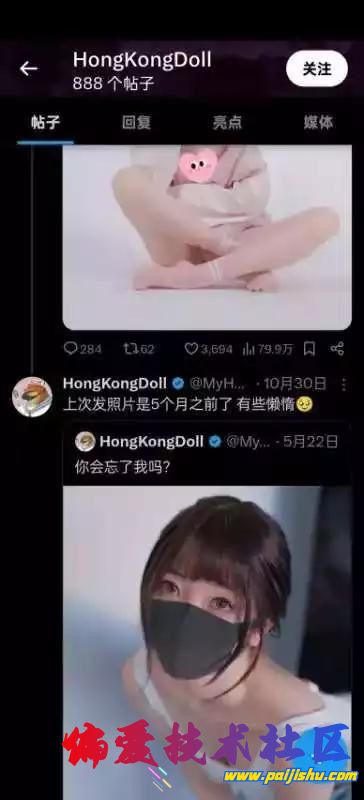Follow HongKongDoll with the 关注 button
The height and width of the screenshot is (800, 364).
click(x=317, y=68)
